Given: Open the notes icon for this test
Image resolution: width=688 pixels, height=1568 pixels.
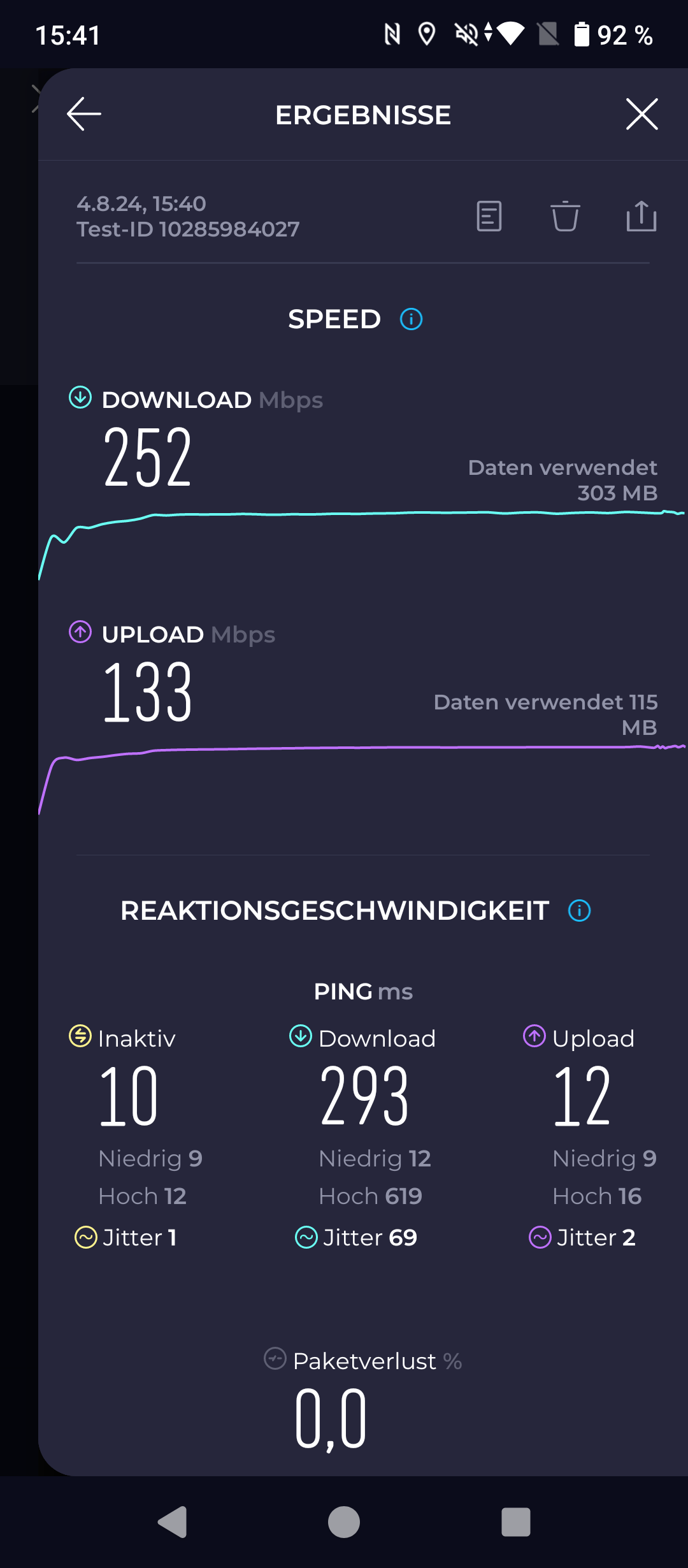Looking at the screenshot, I should pos(489,216).
